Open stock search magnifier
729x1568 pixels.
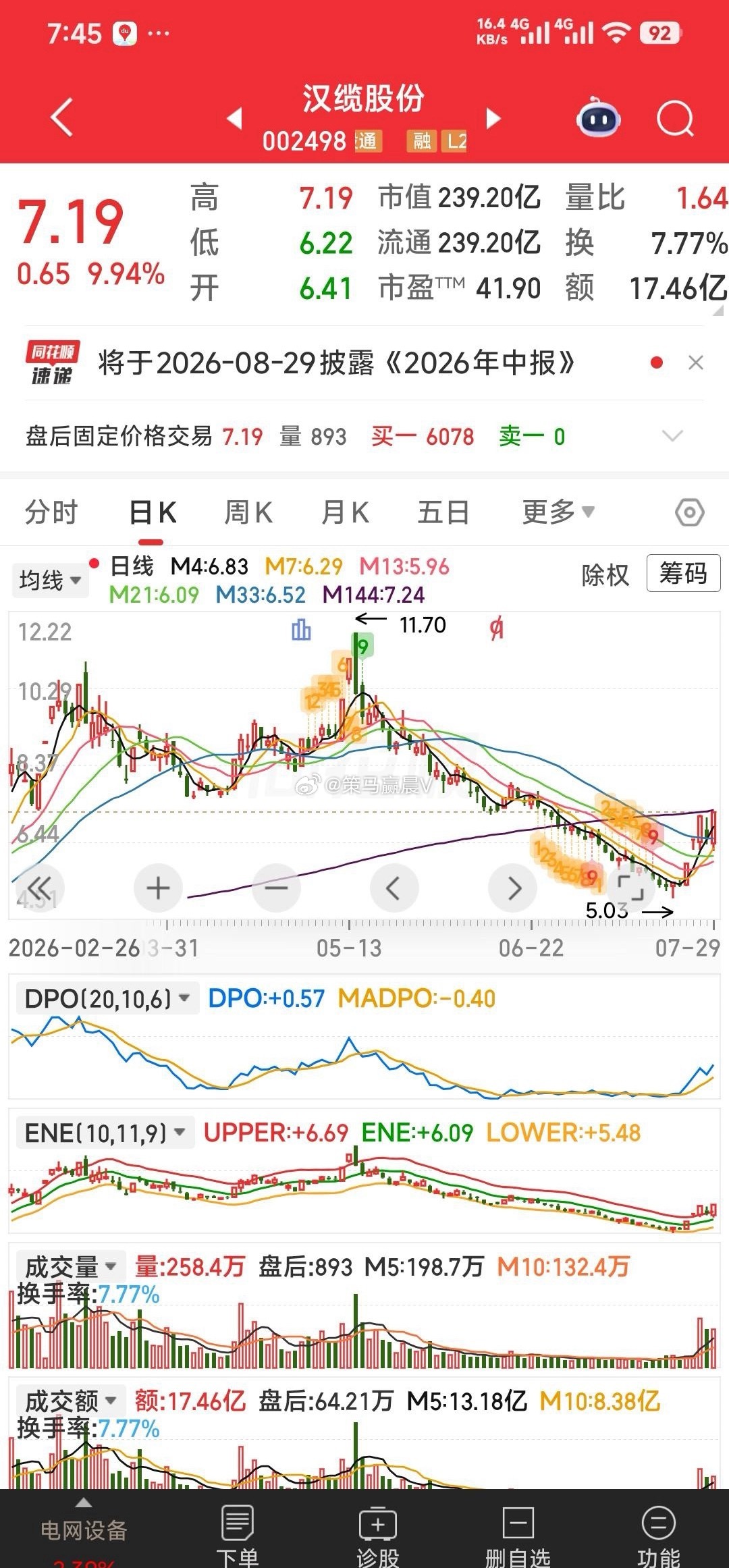[x=675, y=119]
